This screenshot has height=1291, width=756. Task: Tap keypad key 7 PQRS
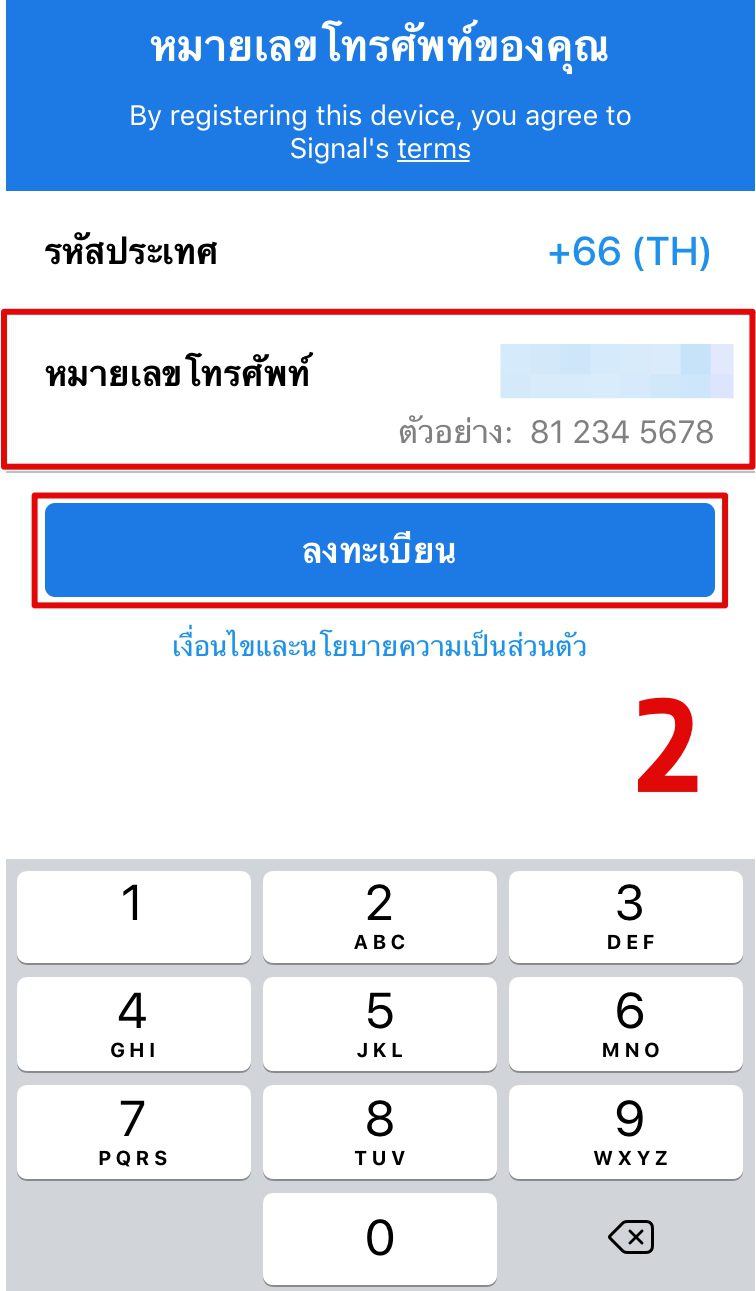point(133,1131)
